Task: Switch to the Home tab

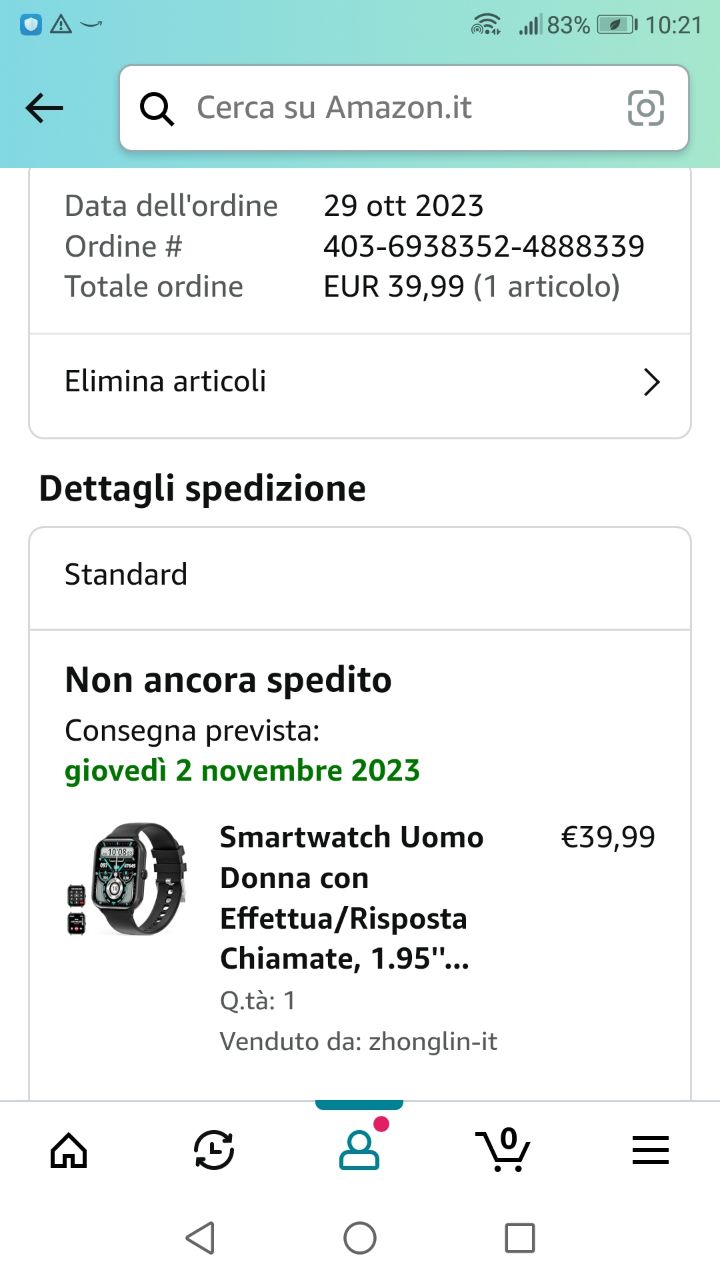Action: (68, 1152)
